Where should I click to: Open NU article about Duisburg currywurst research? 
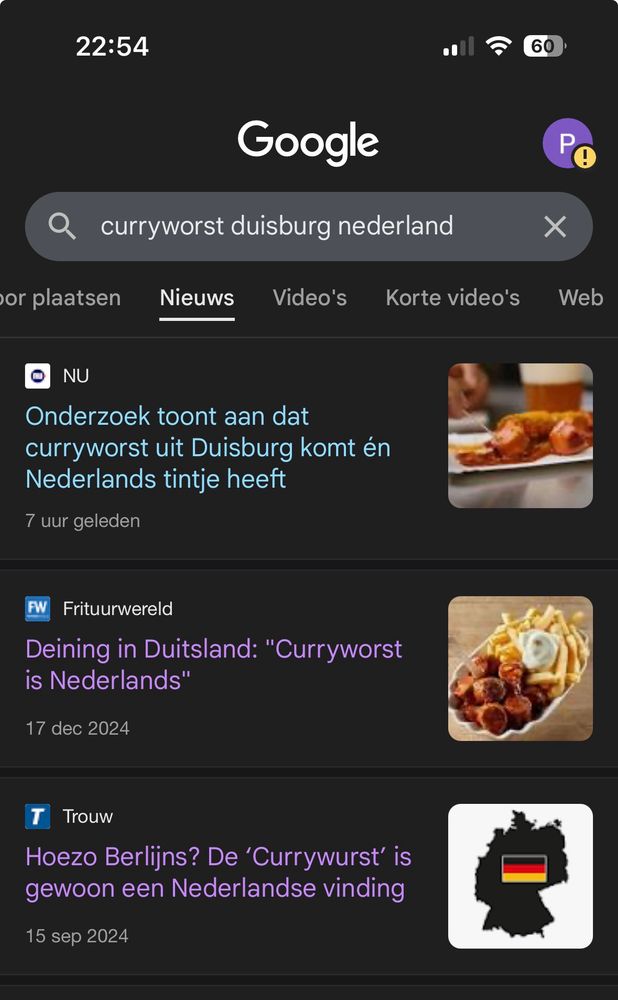pyautogui.click(x=208, y=447)
